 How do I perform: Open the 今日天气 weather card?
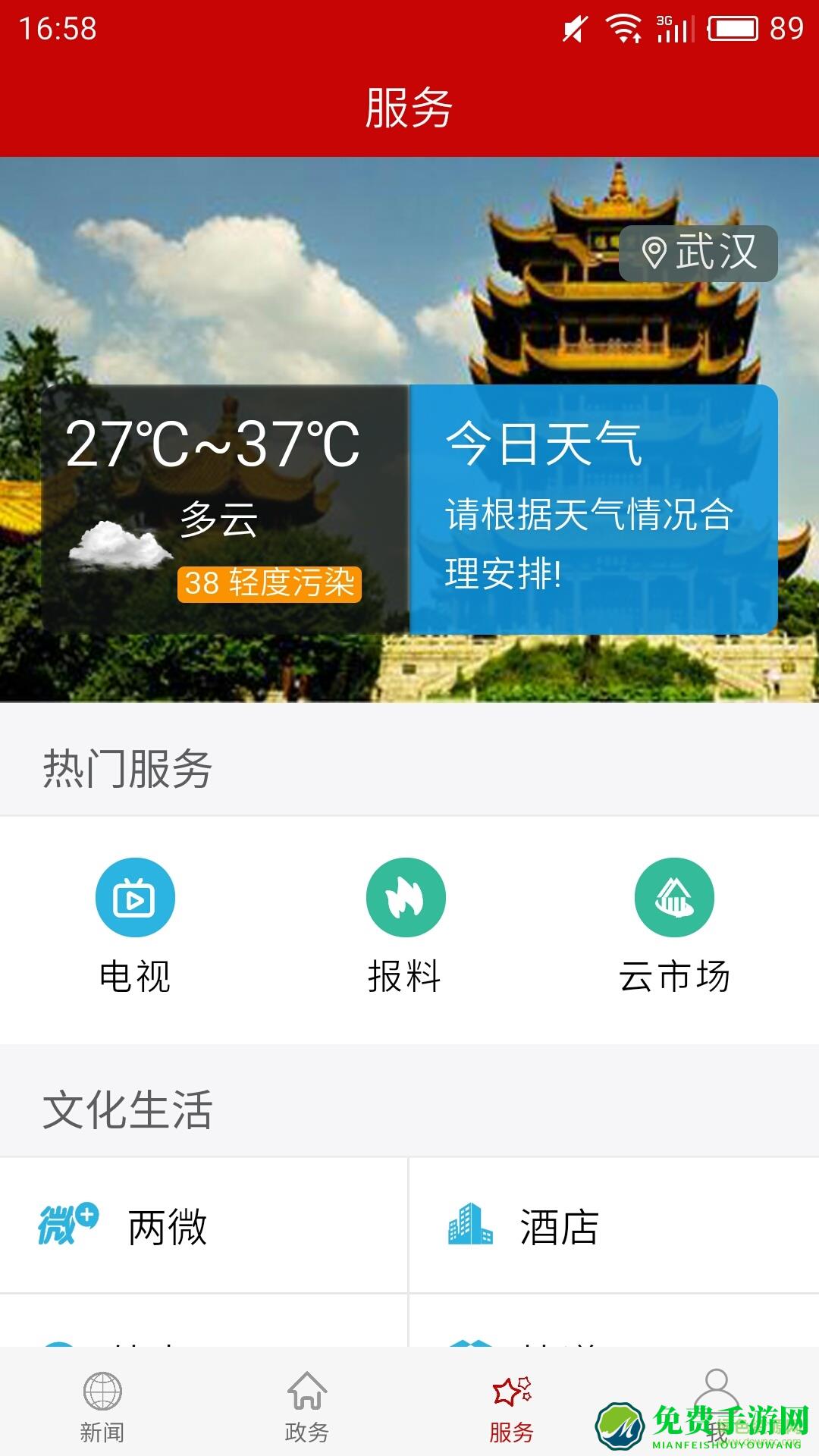(591, 508)
